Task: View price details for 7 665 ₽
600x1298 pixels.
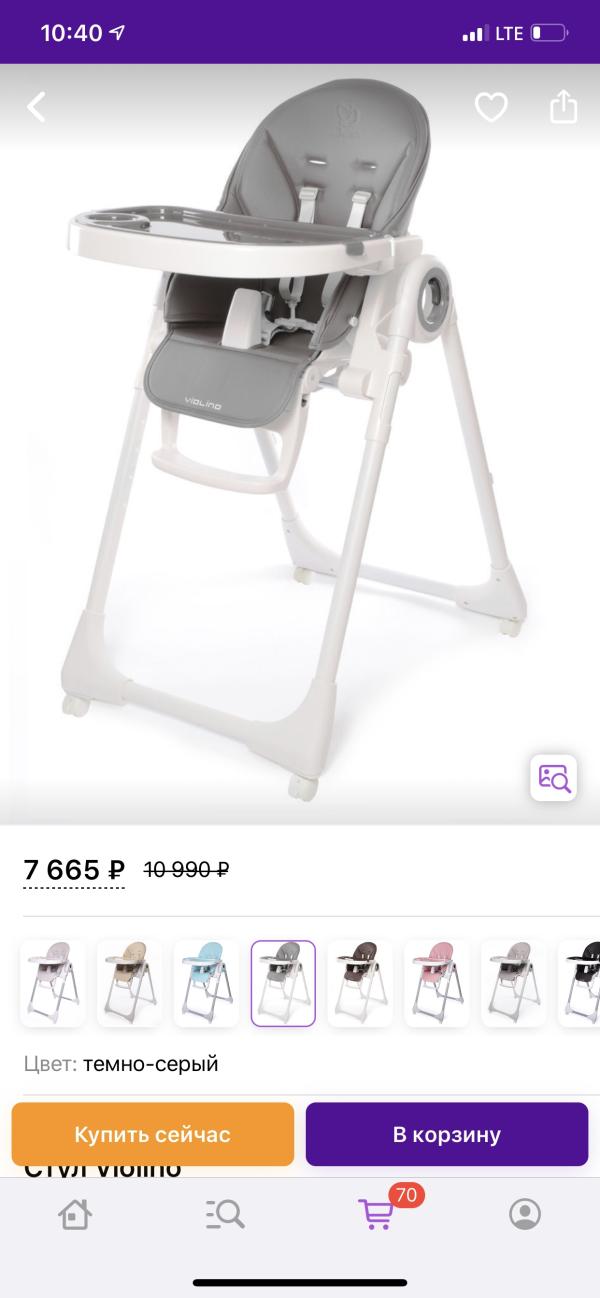Action: 74,870
